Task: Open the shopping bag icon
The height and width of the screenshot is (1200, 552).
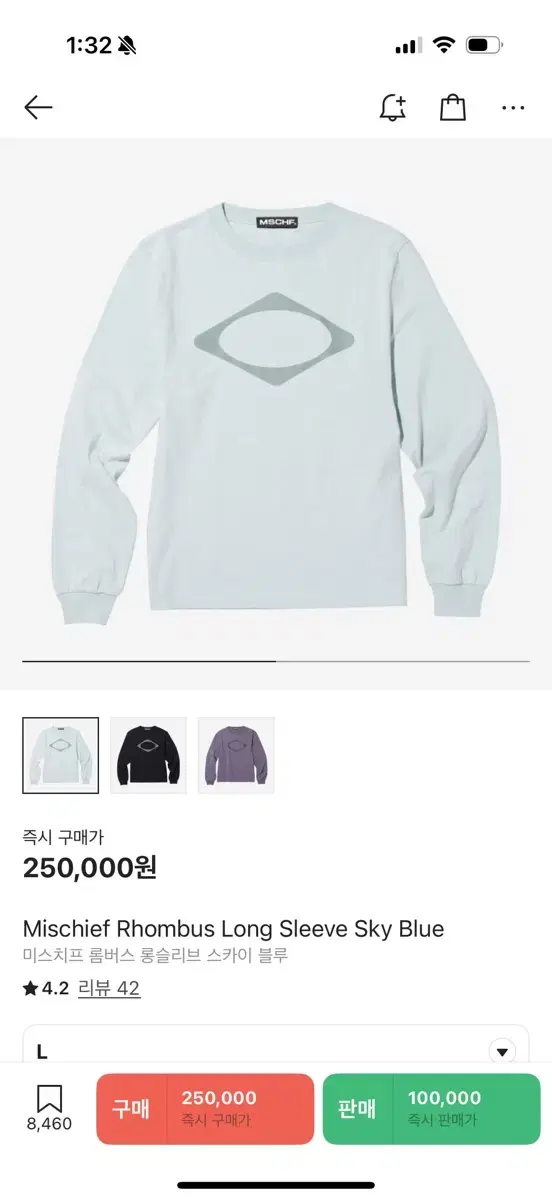Action: click(x=453, y=107)
